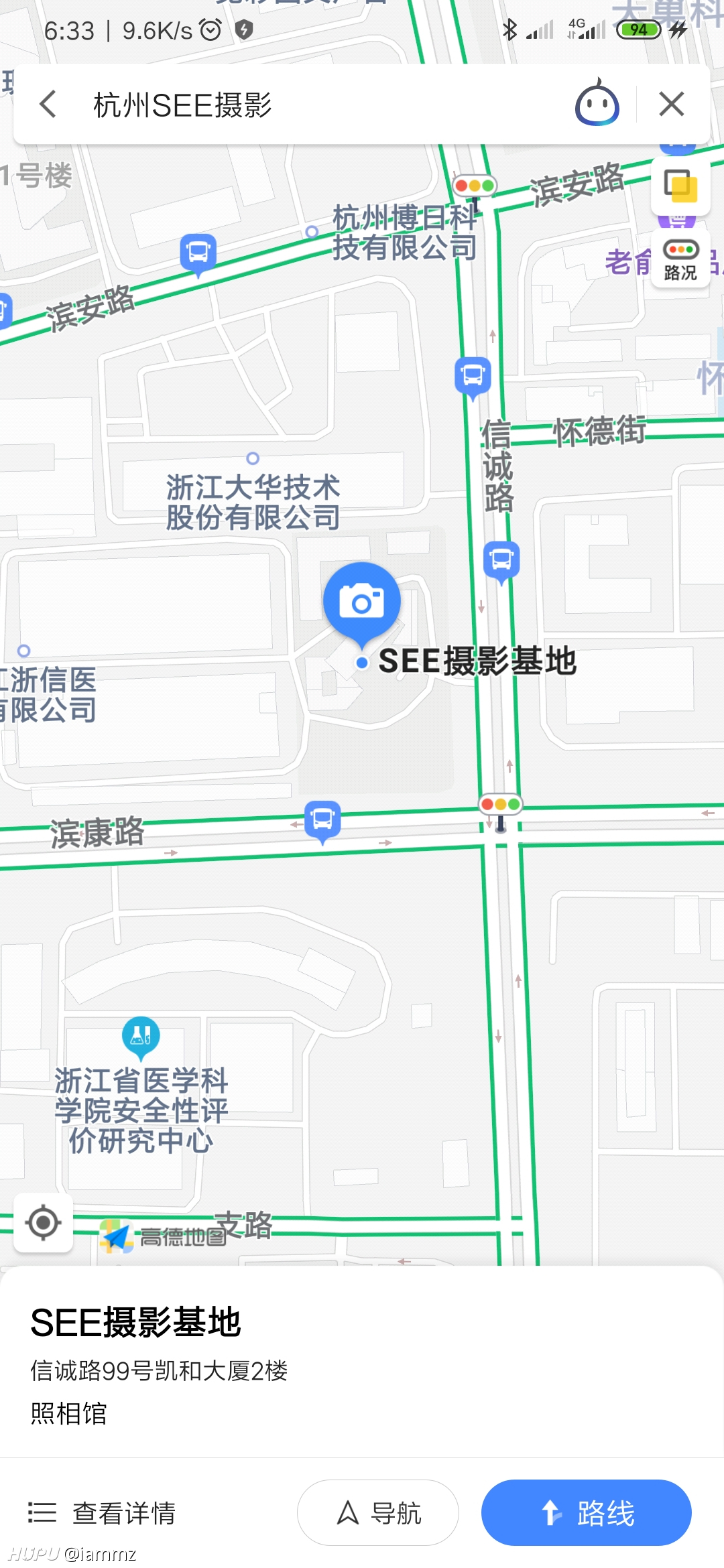Open the map layers button
This screenshot has height=1568, width=724.
[680, 185]
